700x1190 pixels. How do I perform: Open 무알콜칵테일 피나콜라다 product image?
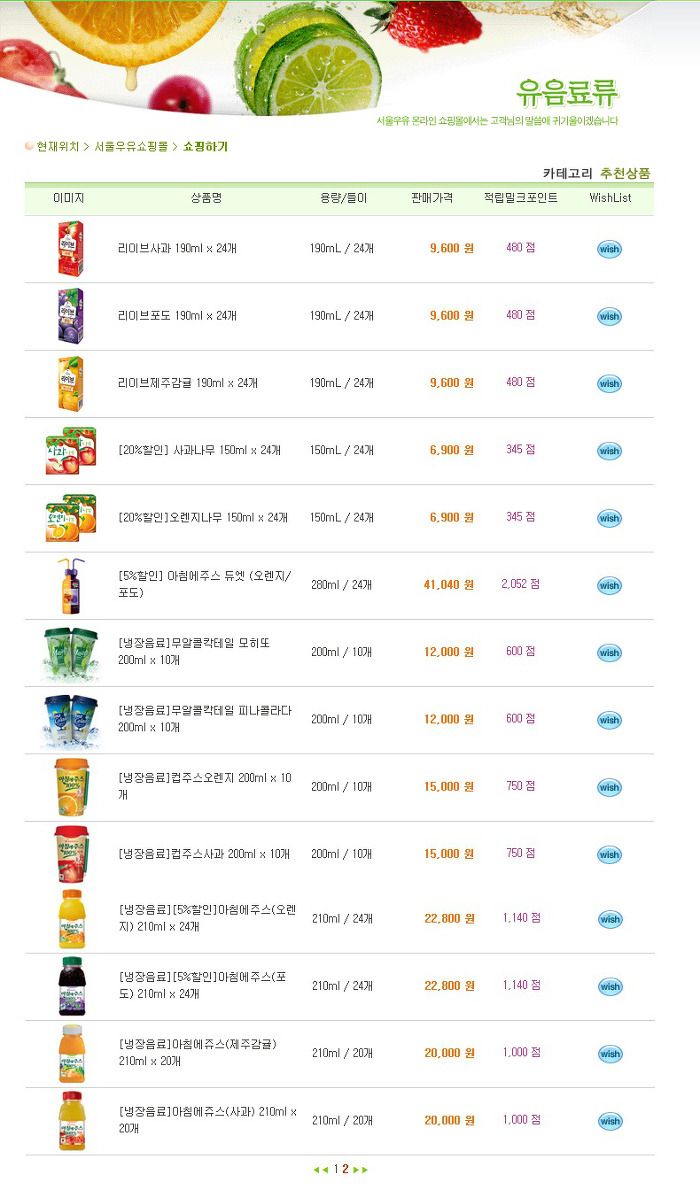tap(71, 720)
